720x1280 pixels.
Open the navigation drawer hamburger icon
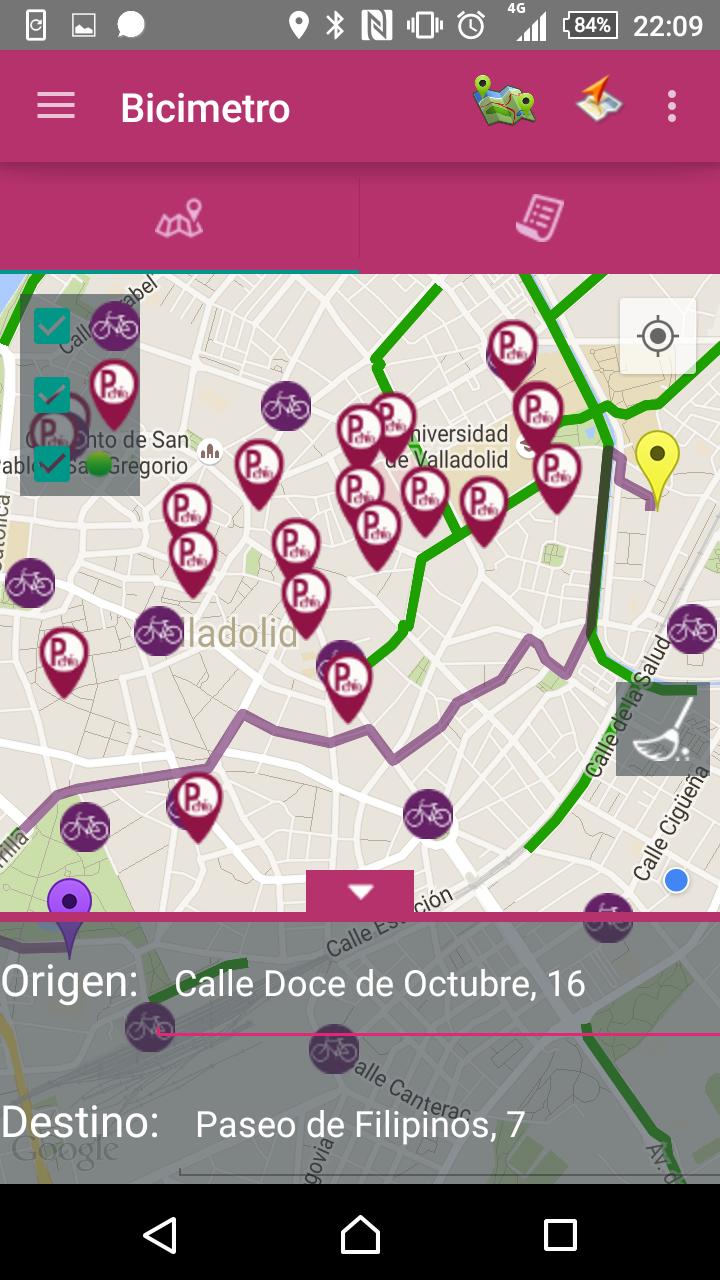point(56,105)
